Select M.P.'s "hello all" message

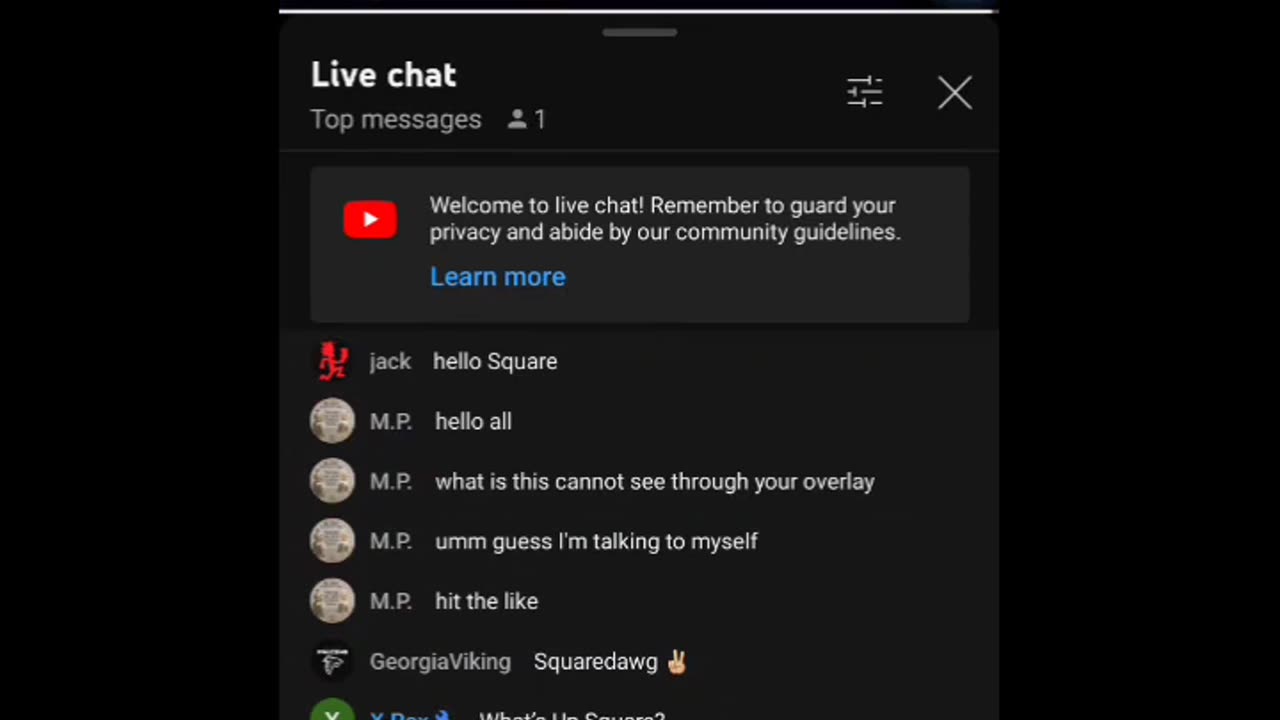coord(473,421)
